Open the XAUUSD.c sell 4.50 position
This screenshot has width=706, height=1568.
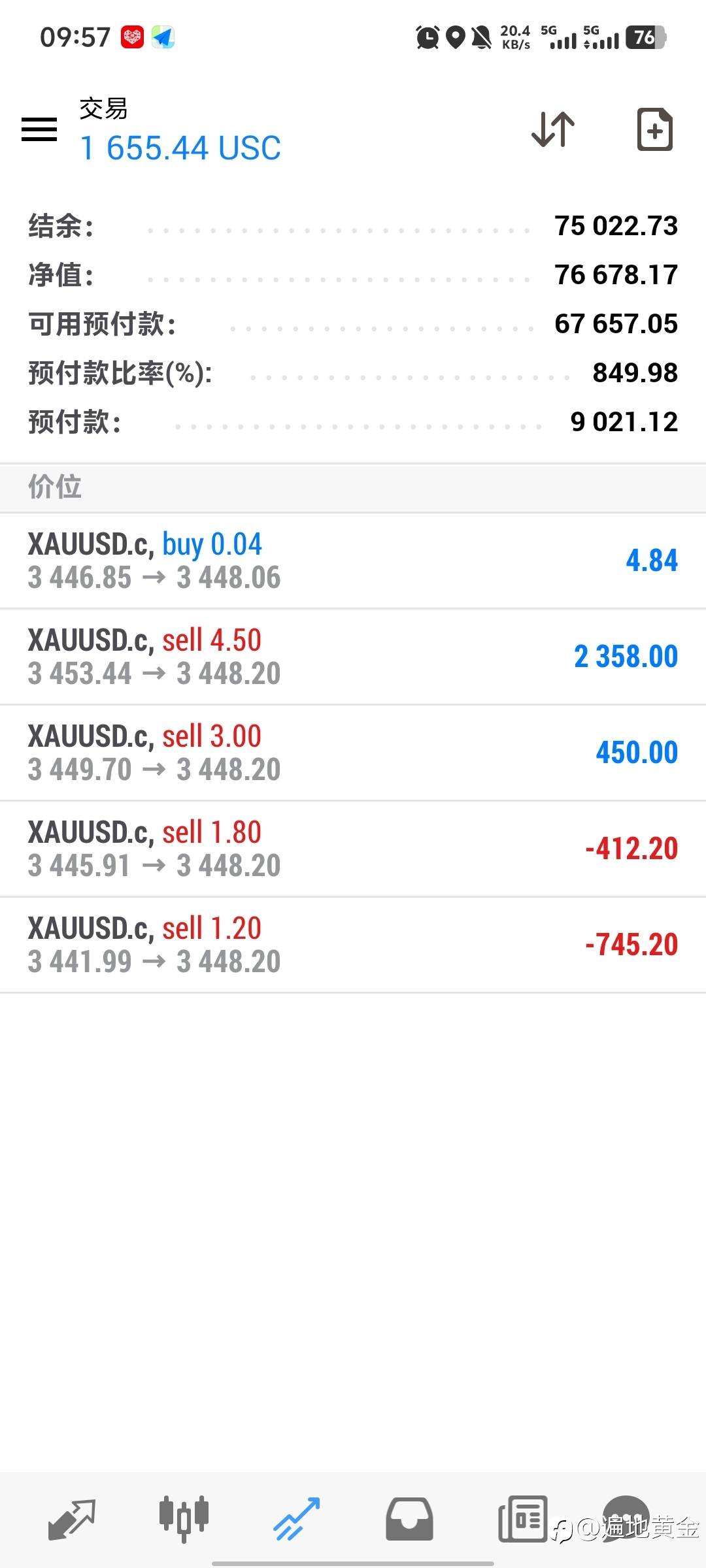pos(353,657)
